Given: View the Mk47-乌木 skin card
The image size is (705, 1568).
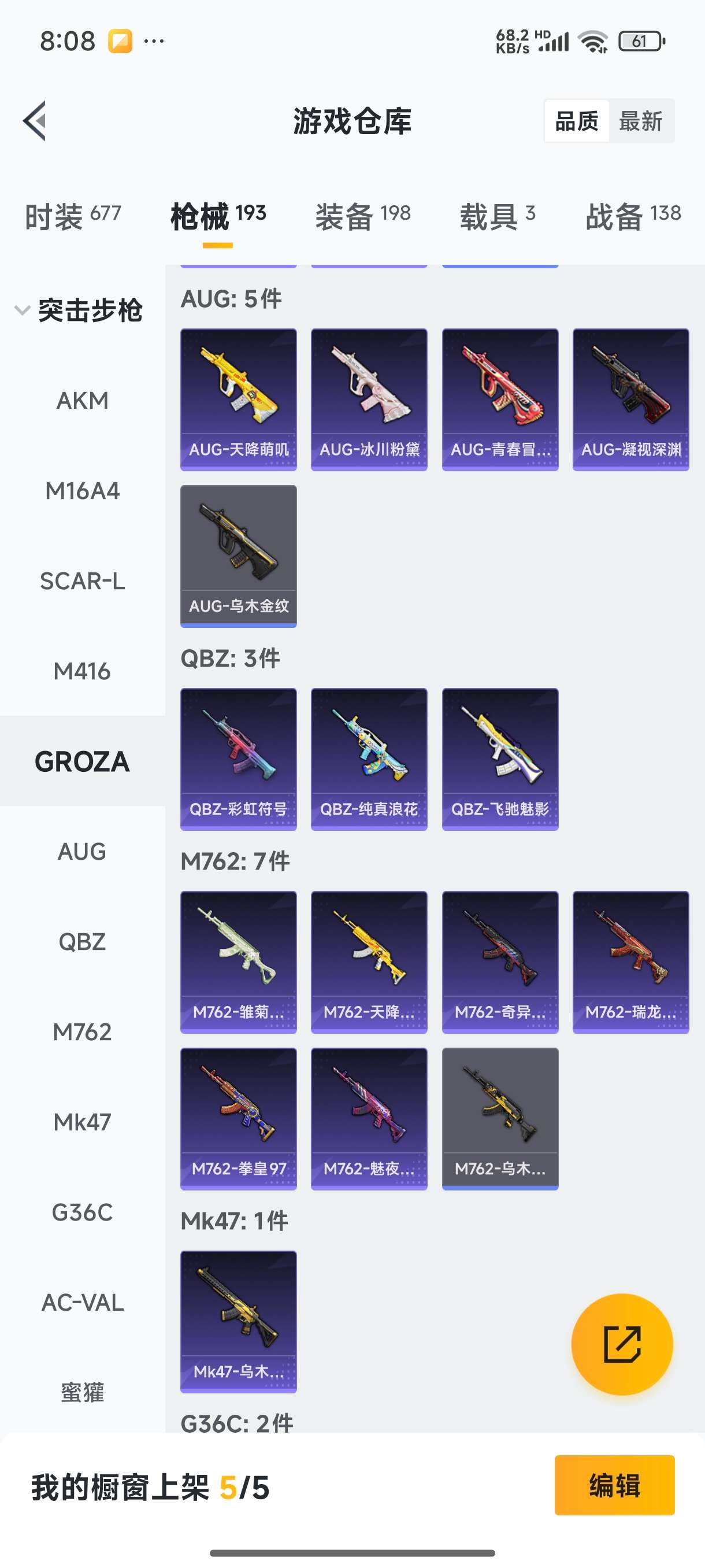Looking at the screenshot, I should tap(239, 1322).
